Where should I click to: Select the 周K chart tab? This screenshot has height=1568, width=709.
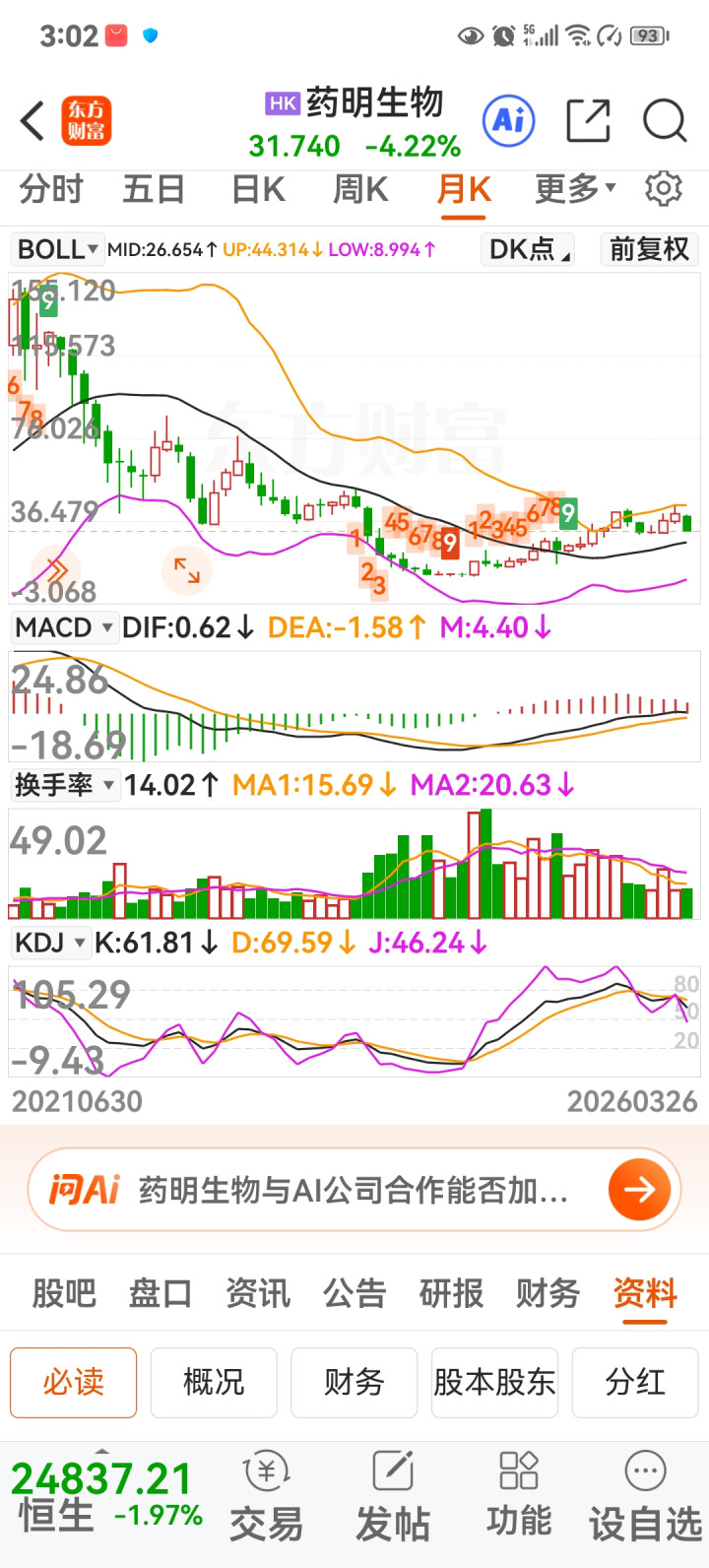click(360, 188)
